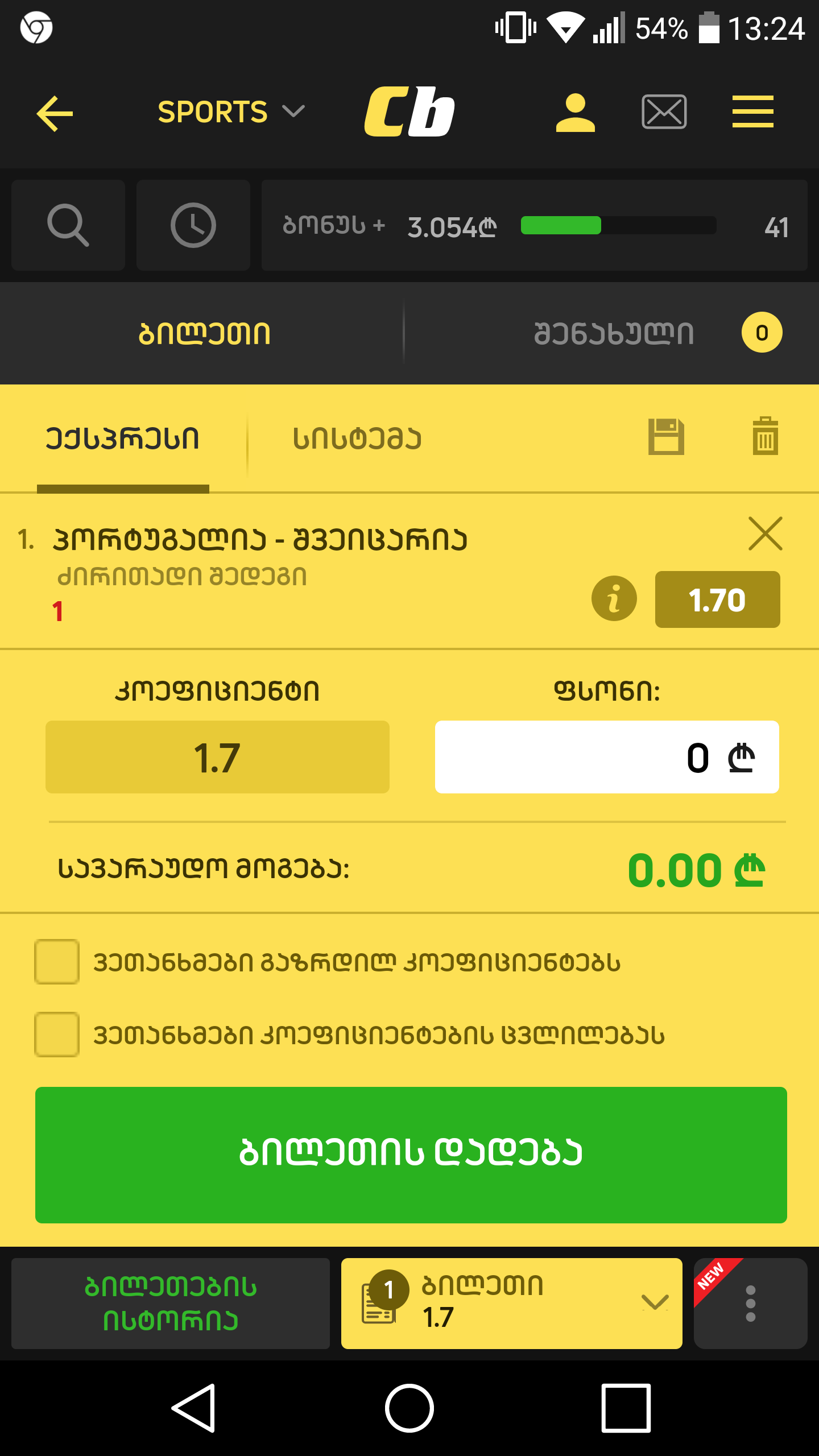The height and width of the screenshot is (1456, 819).
Task: Go back with the yellow arrow
Action: 55,113
